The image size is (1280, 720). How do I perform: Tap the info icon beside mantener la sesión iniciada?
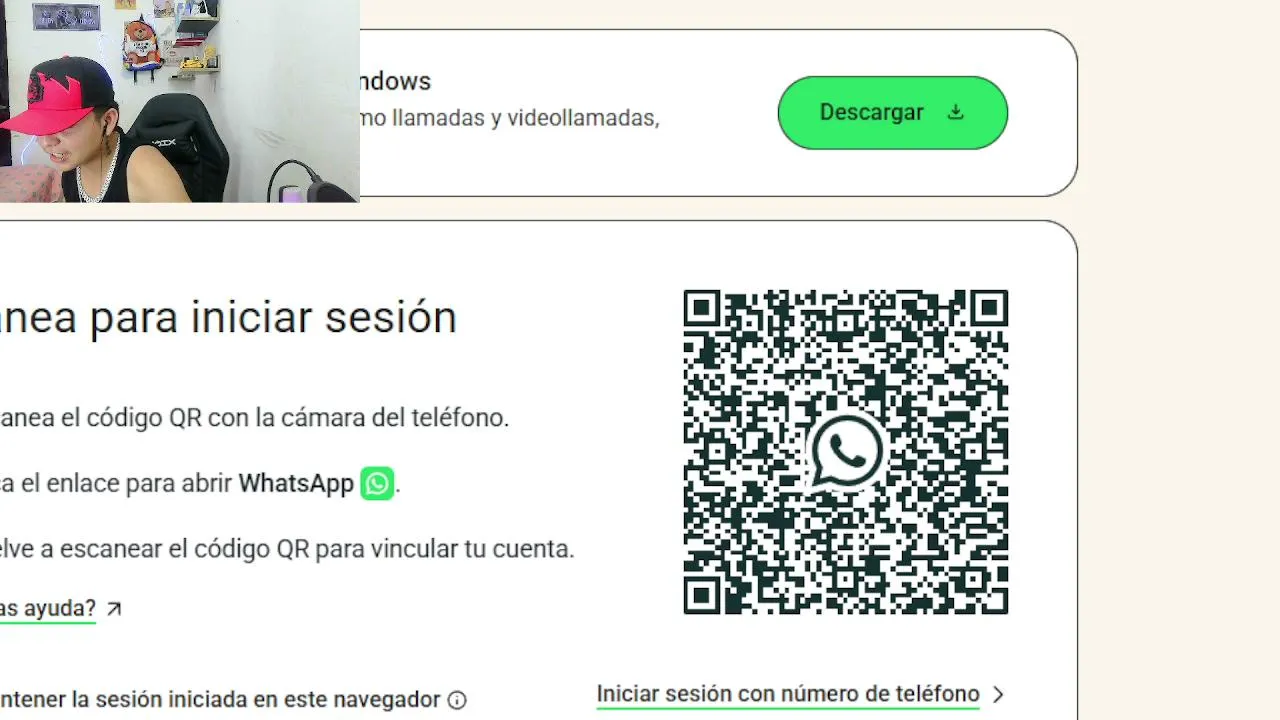pos(457,699)
